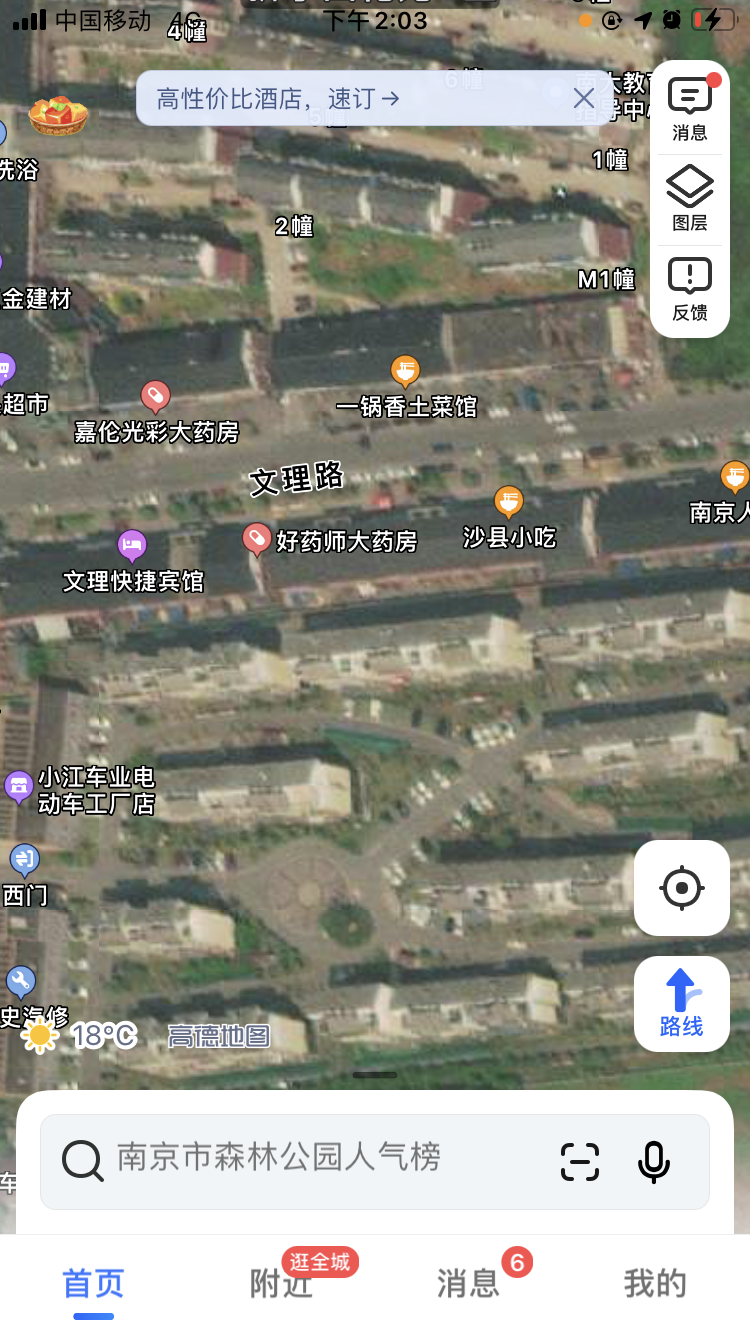Switch to the 首页 home tab

point(94,1284)
